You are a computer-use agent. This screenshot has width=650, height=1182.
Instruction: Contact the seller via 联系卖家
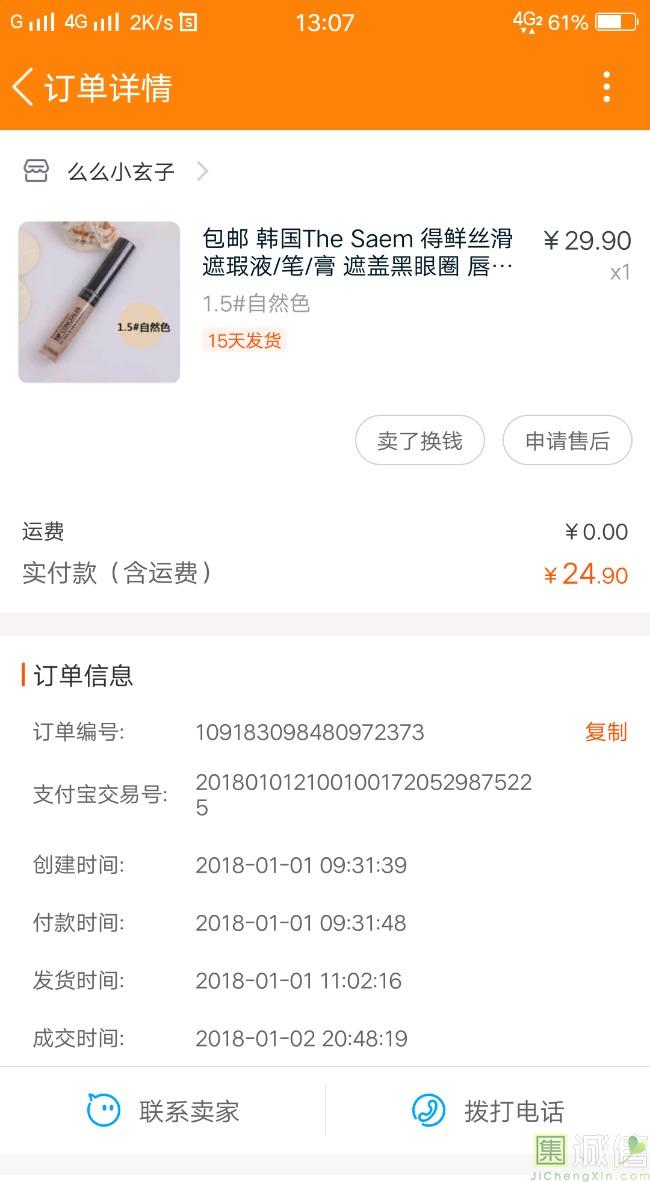click(x=163, y=1111)
